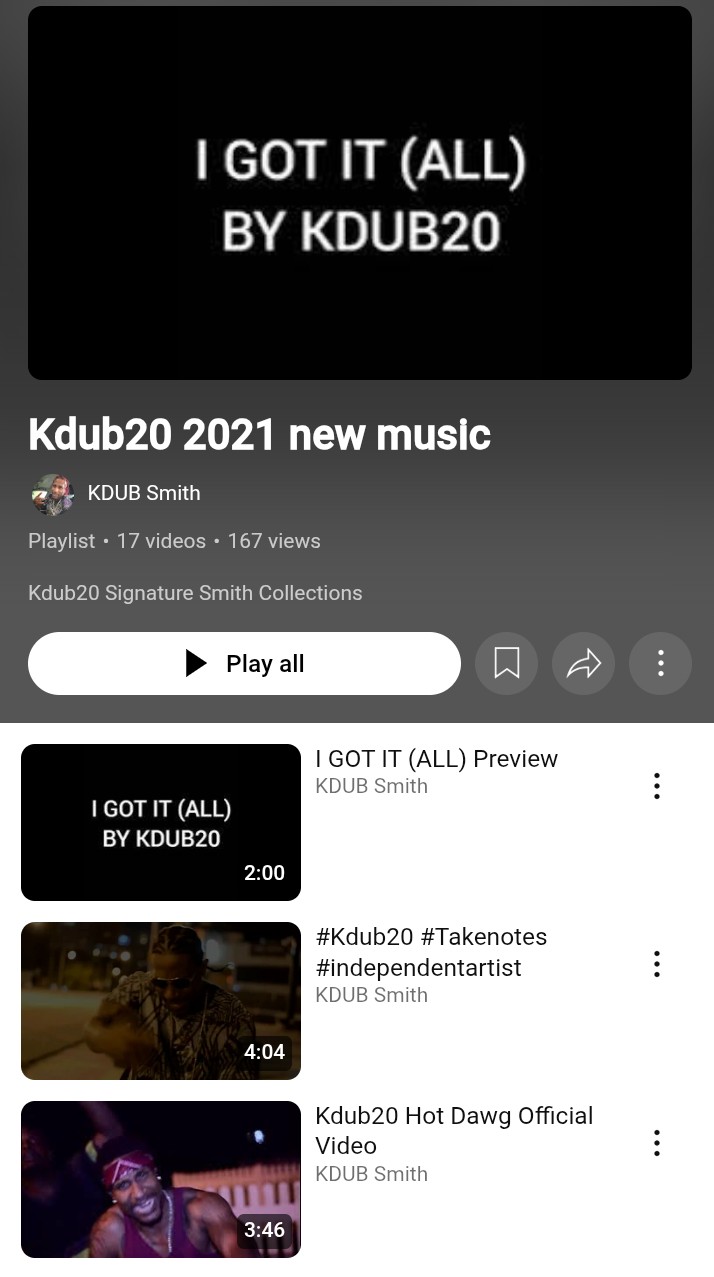Share the Kdub20 2021 playlist
This screenshot has width=714, height=1277.
[x=583, y=663]
